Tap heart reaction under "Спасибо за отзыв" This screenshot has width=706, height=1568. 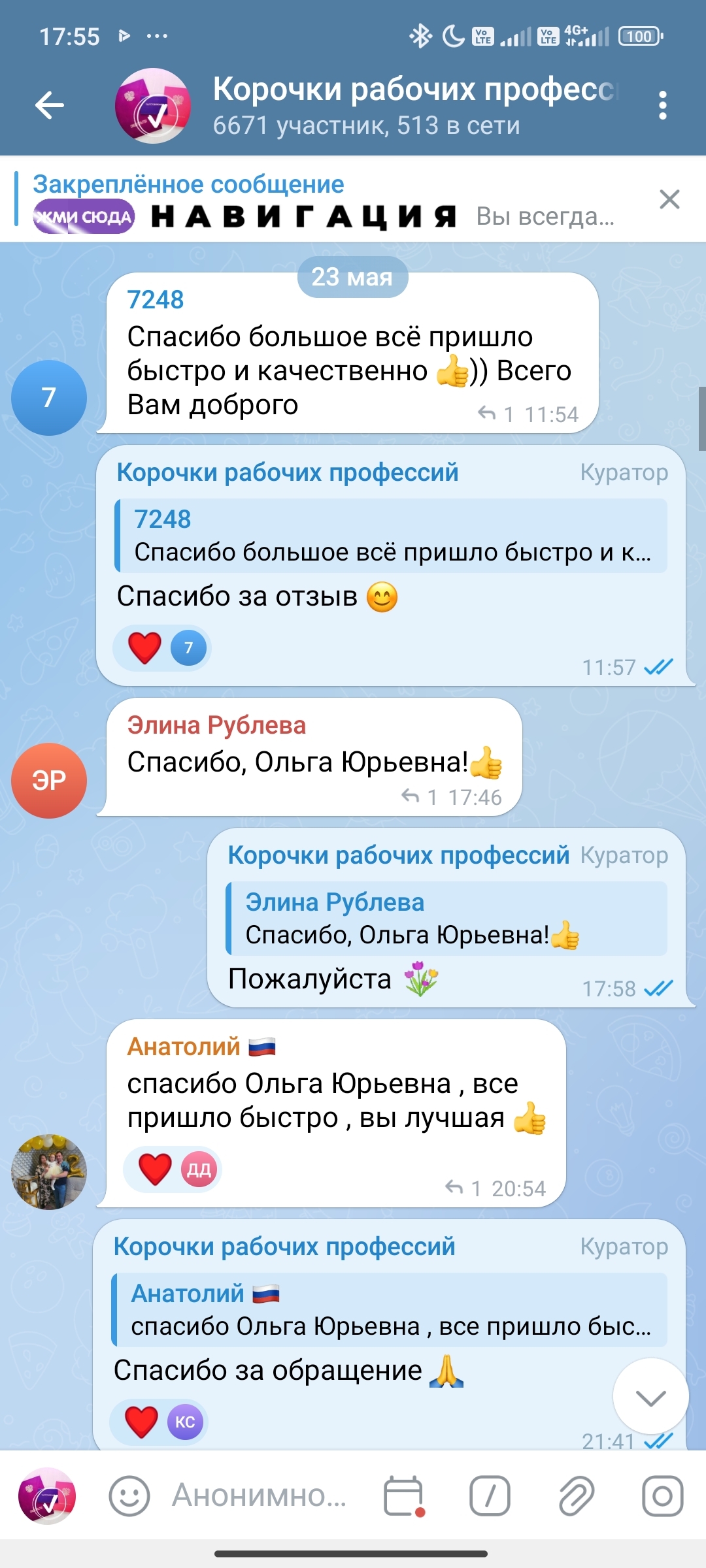point(145,648)
